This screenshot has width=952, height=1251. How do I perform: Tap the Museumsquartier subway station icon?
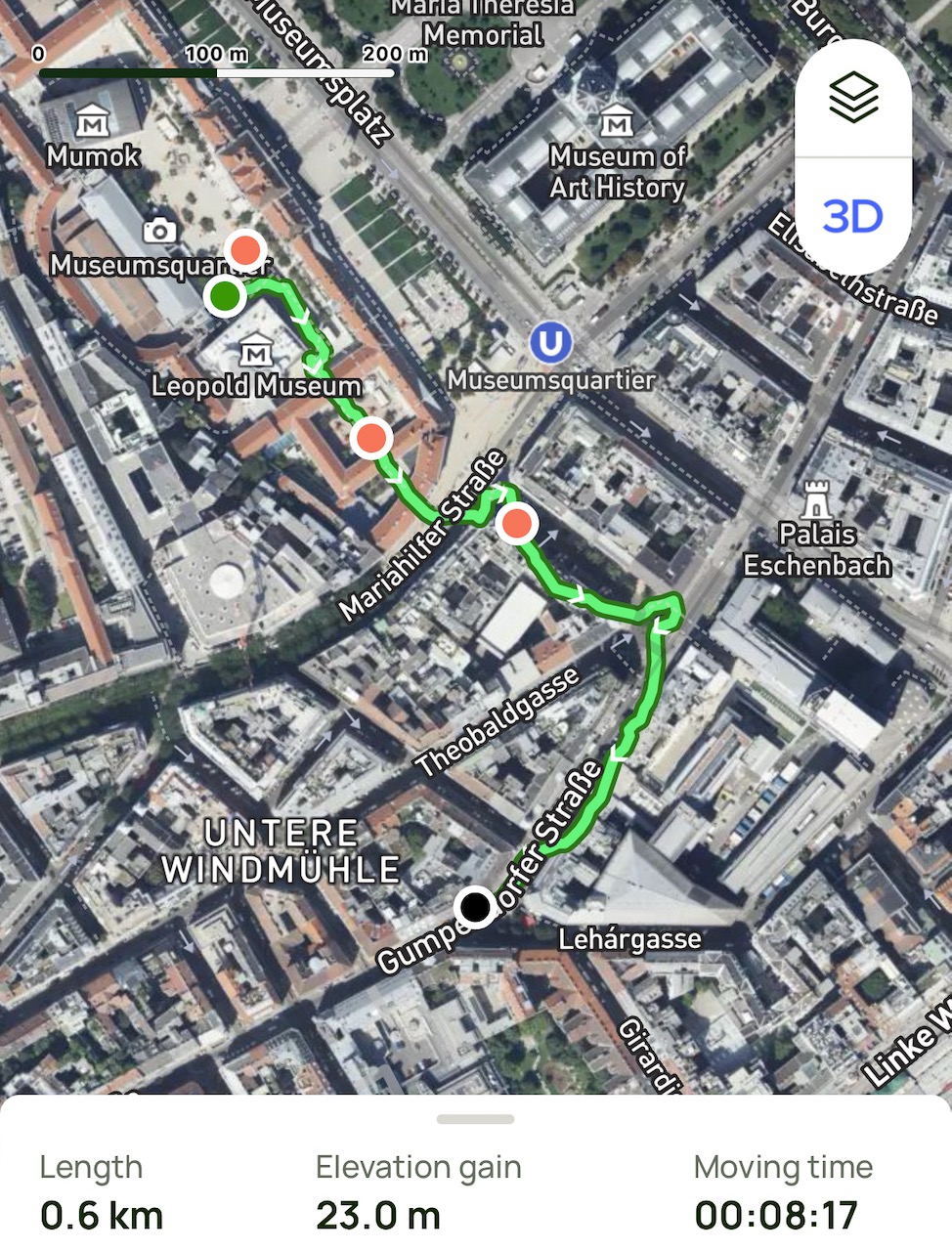[x=550, y=344]
